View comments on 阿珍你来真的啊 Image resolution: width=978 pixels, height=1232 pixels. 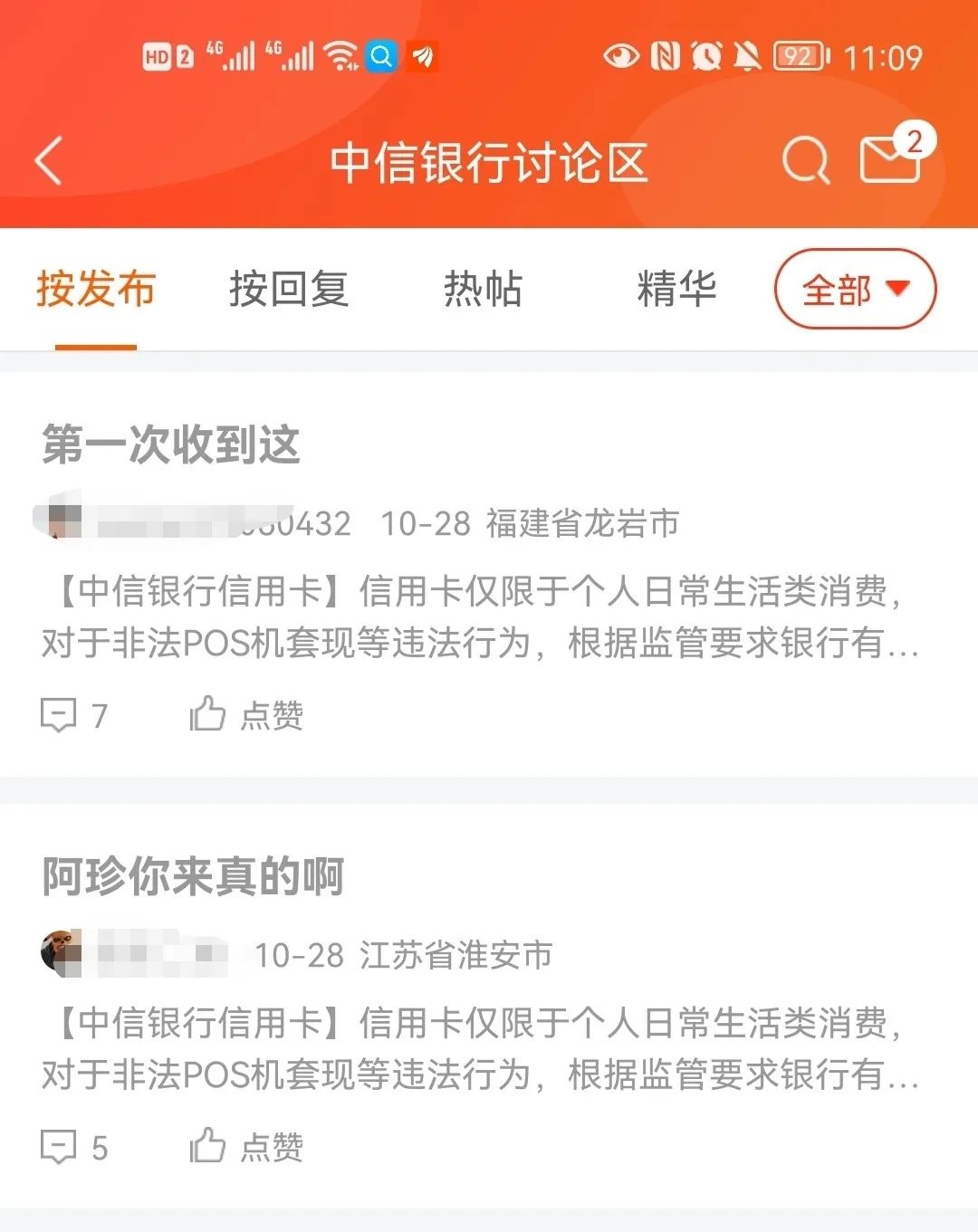coord(74,1148)
